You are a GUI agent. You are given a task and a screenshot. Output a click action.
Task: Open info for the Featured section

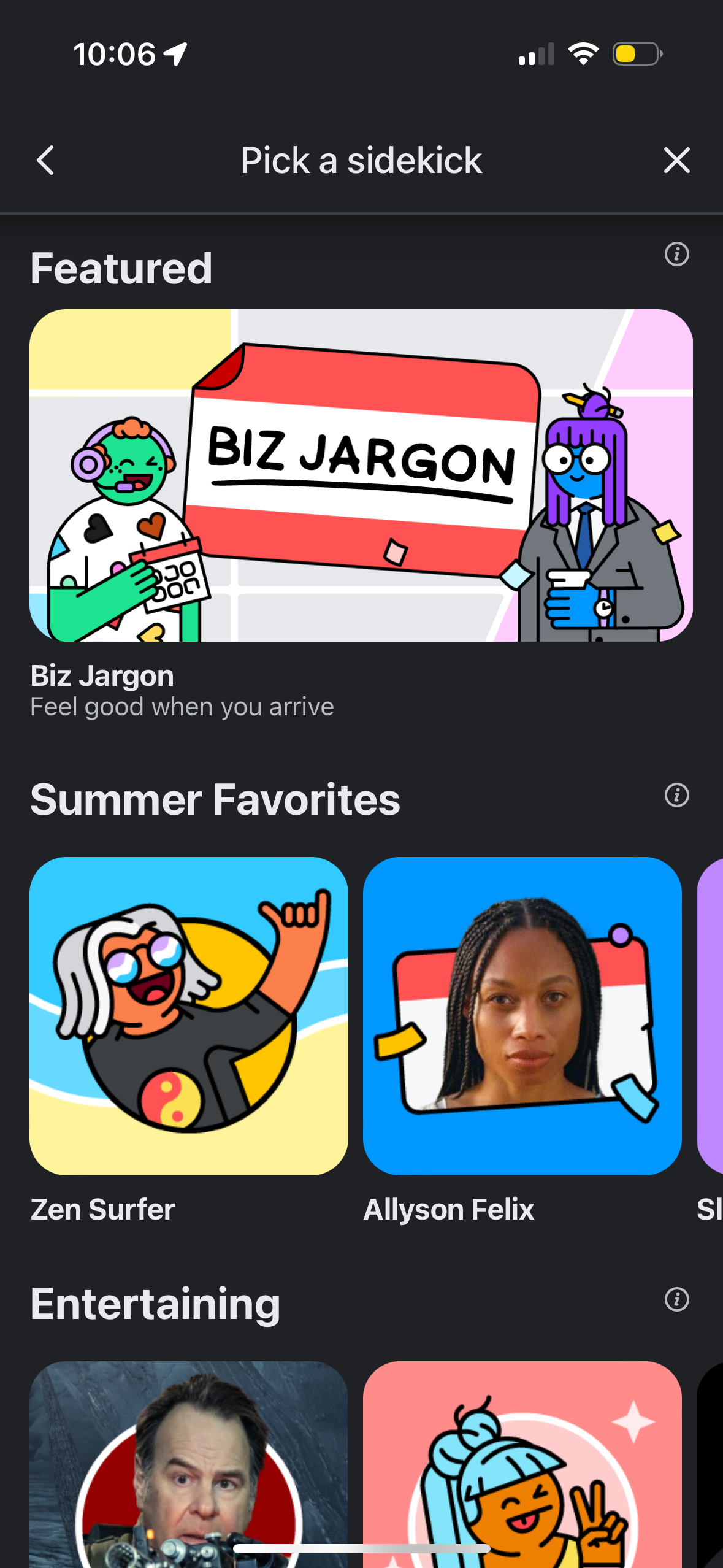(x=676, y=254)
